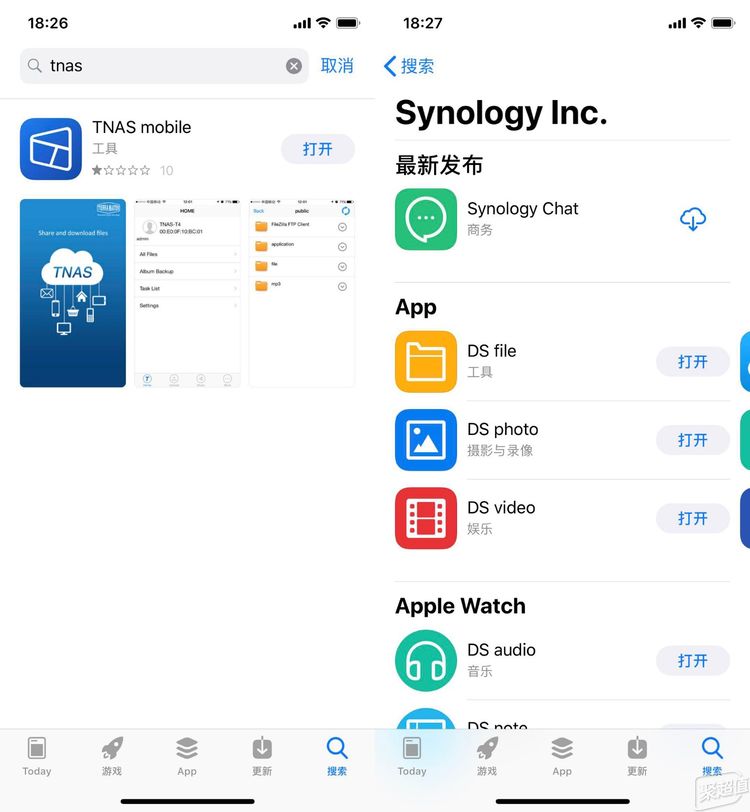Go back to 搜索 from Synology Inc.
750x812 pixels.
click(409, 66)
